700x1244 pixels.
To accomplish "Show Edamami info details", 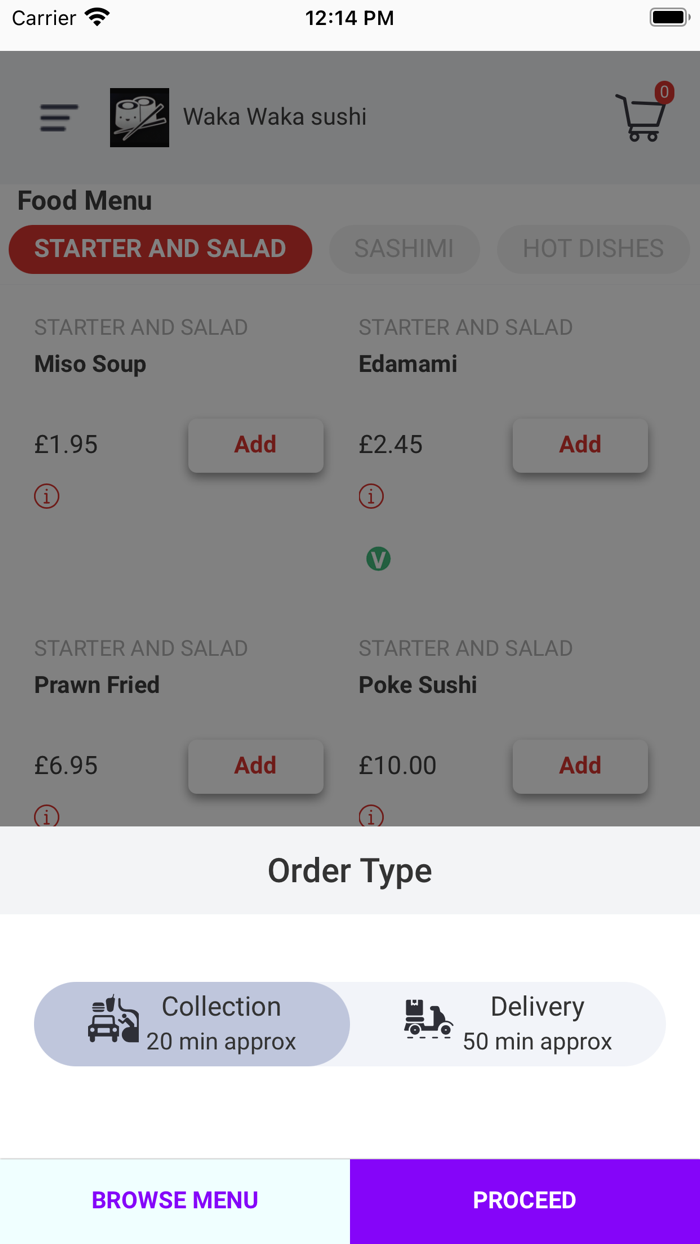I will click(x=371, y=496).
